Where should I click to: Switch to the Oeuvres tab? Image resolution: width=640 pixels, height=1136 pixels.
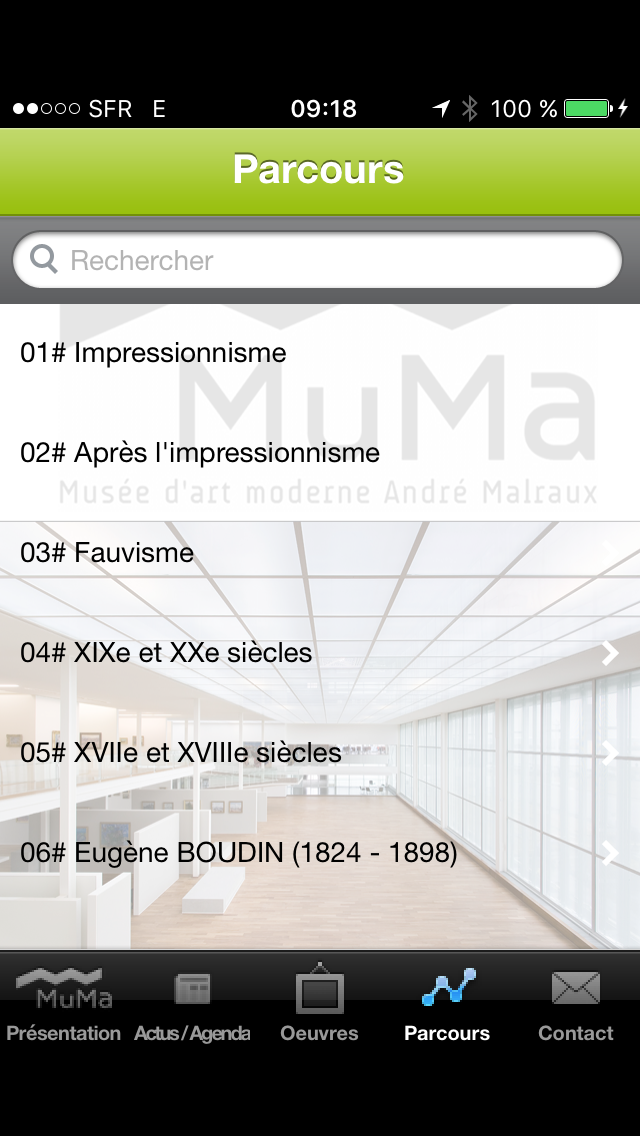coord(319,1004)
